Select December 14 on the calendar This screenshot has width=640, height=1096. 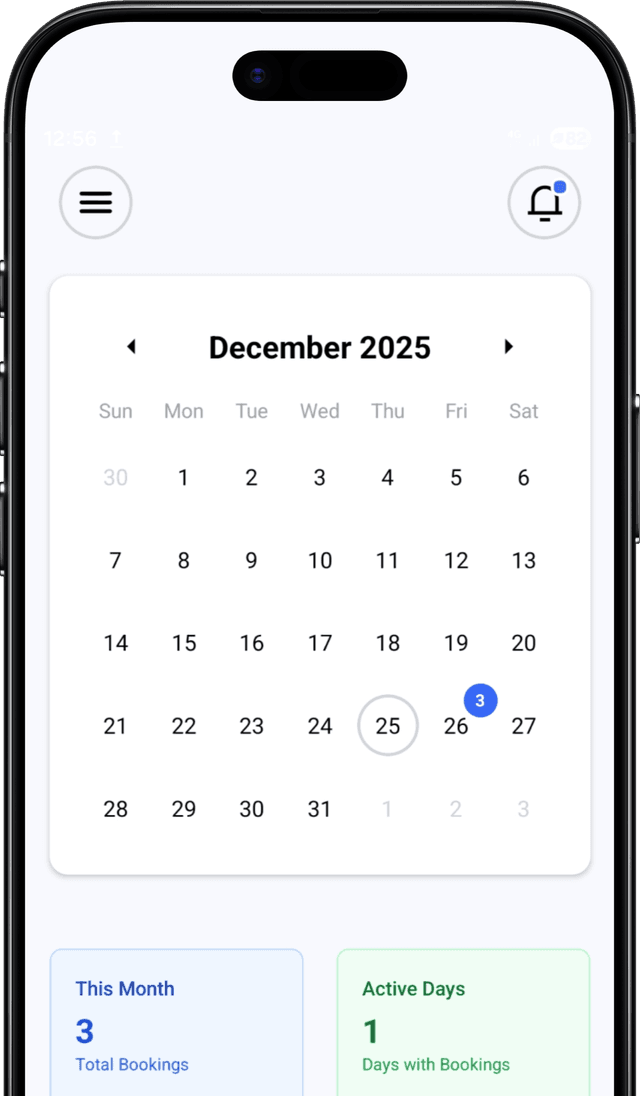click(116, 643)
